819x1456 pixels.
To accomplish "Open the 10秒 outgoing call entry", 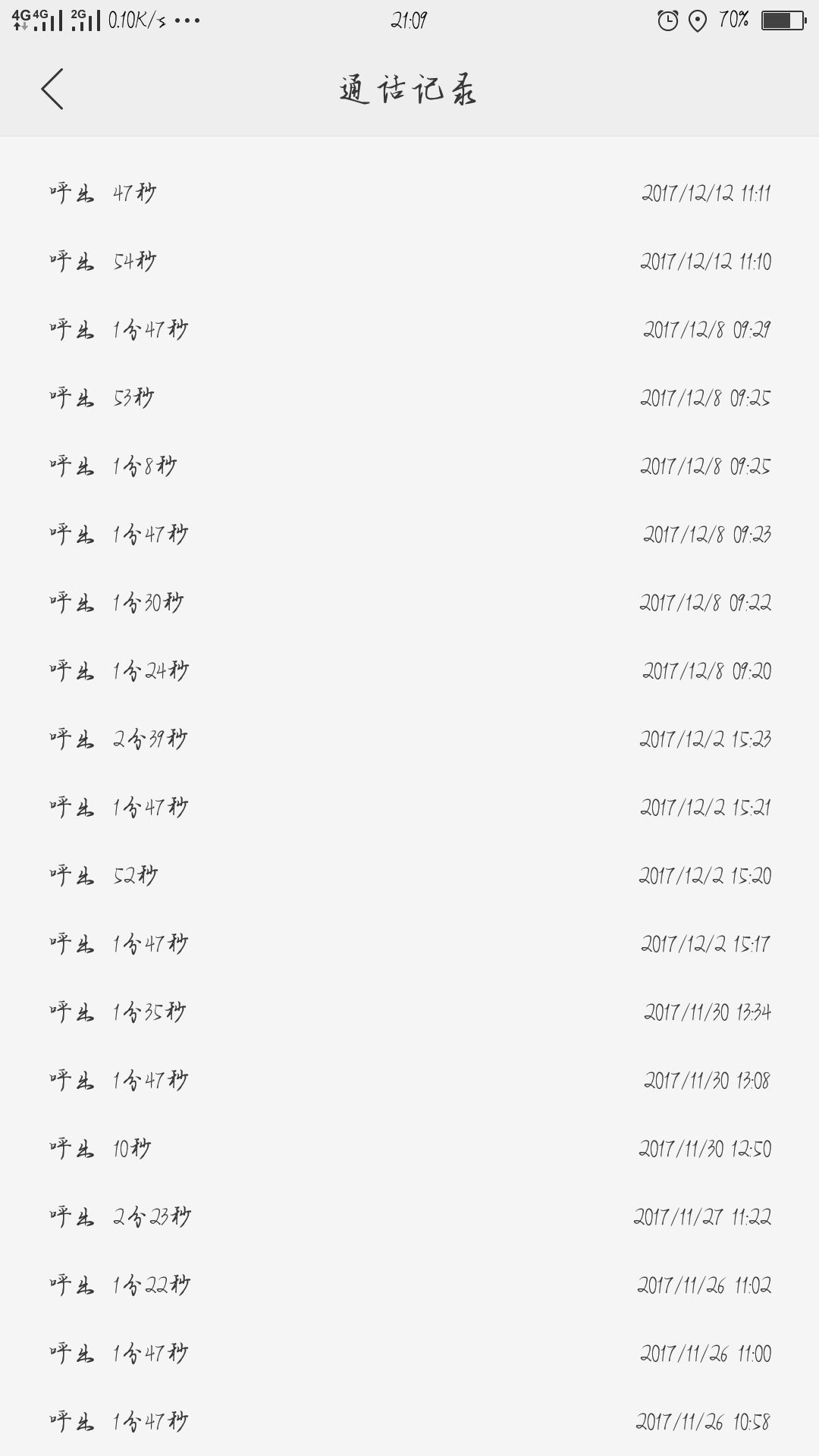I will pos(409,1149).
